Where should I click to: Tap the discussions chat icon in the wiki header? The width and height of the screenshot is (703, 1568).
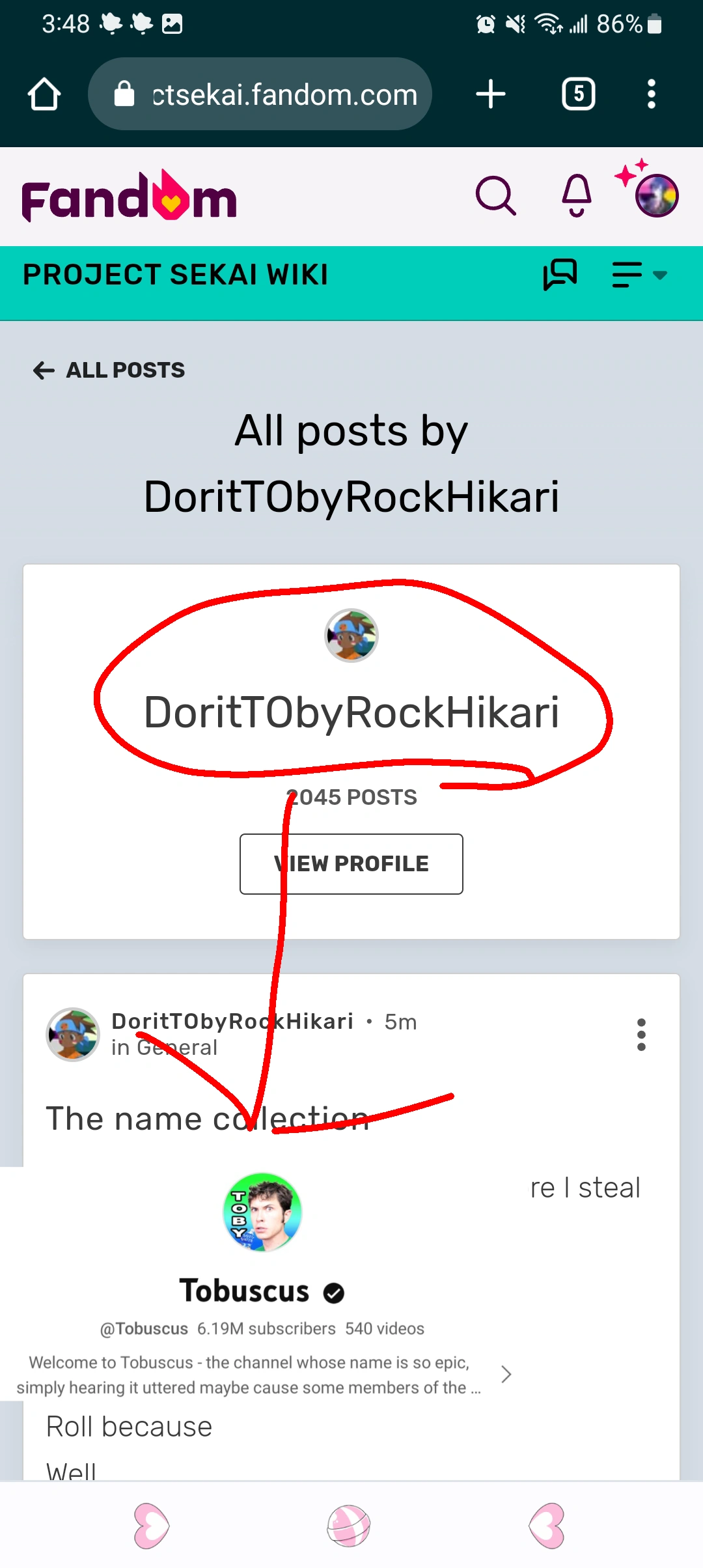click(x=560, y=274)
